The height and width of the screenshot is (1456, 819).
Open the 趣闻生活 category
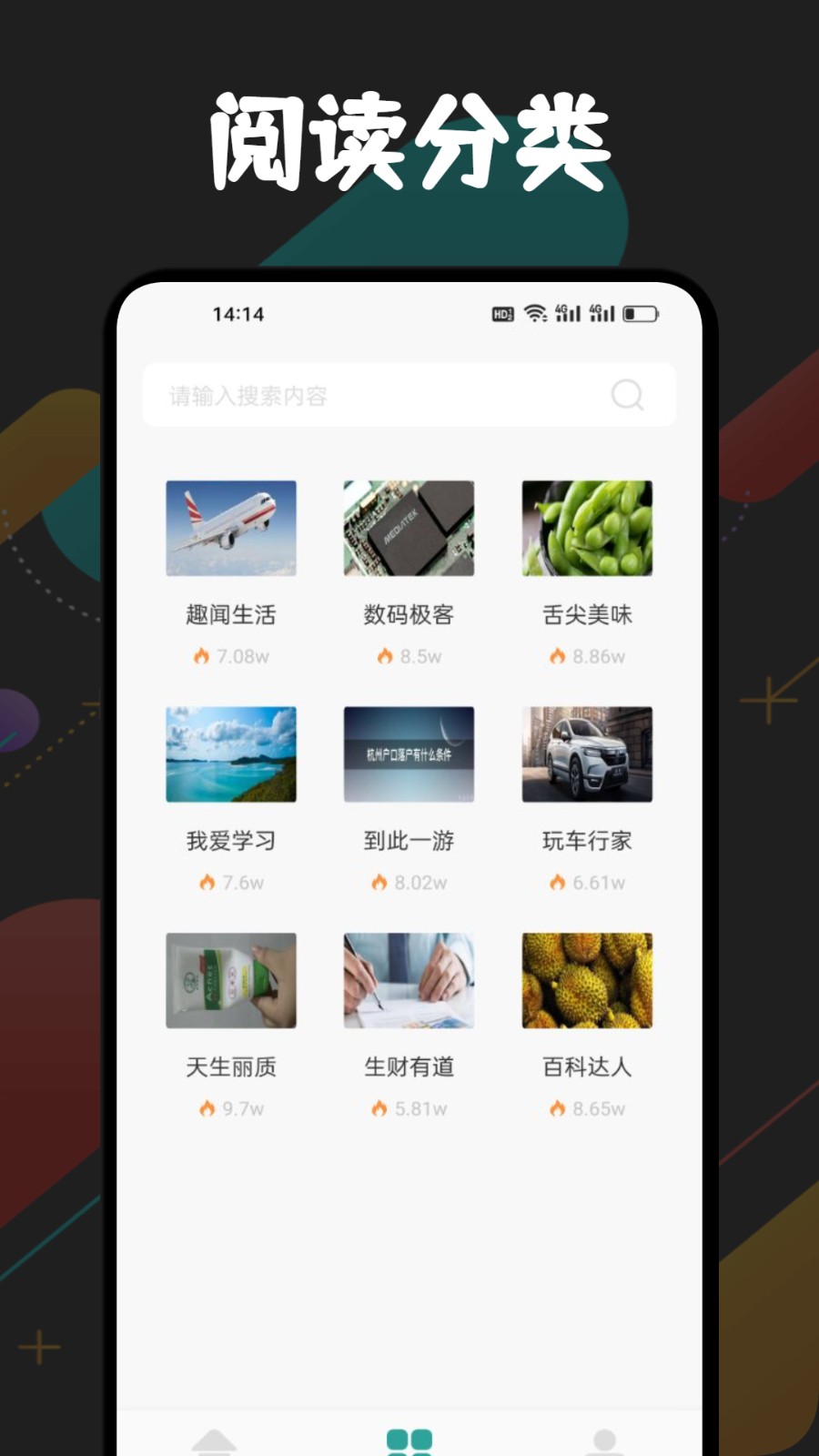click(x=231, y=615)
